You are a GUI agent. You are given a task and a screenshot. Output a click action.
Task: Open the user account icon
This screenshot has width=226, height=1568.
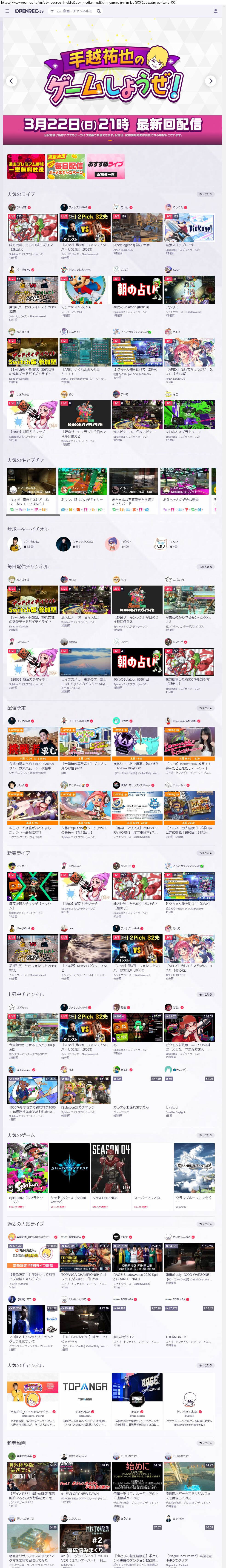(216, 11)
